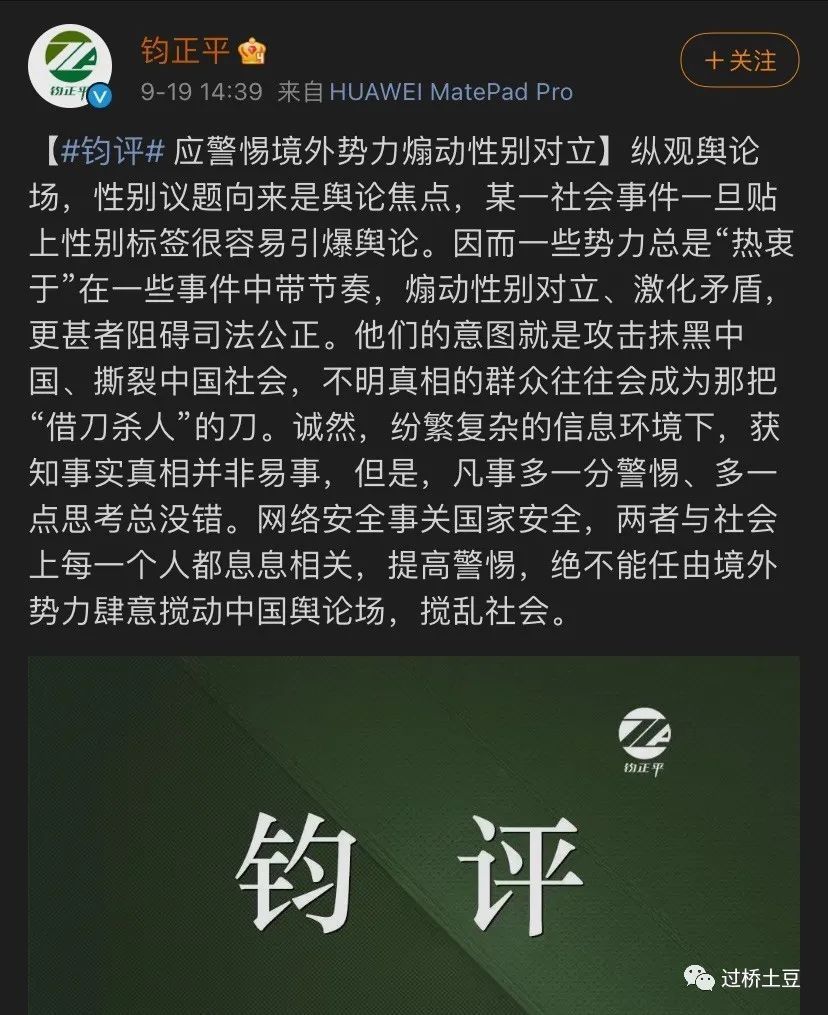
Task: Tap the 钧正平 username
Action: [185, 50]
